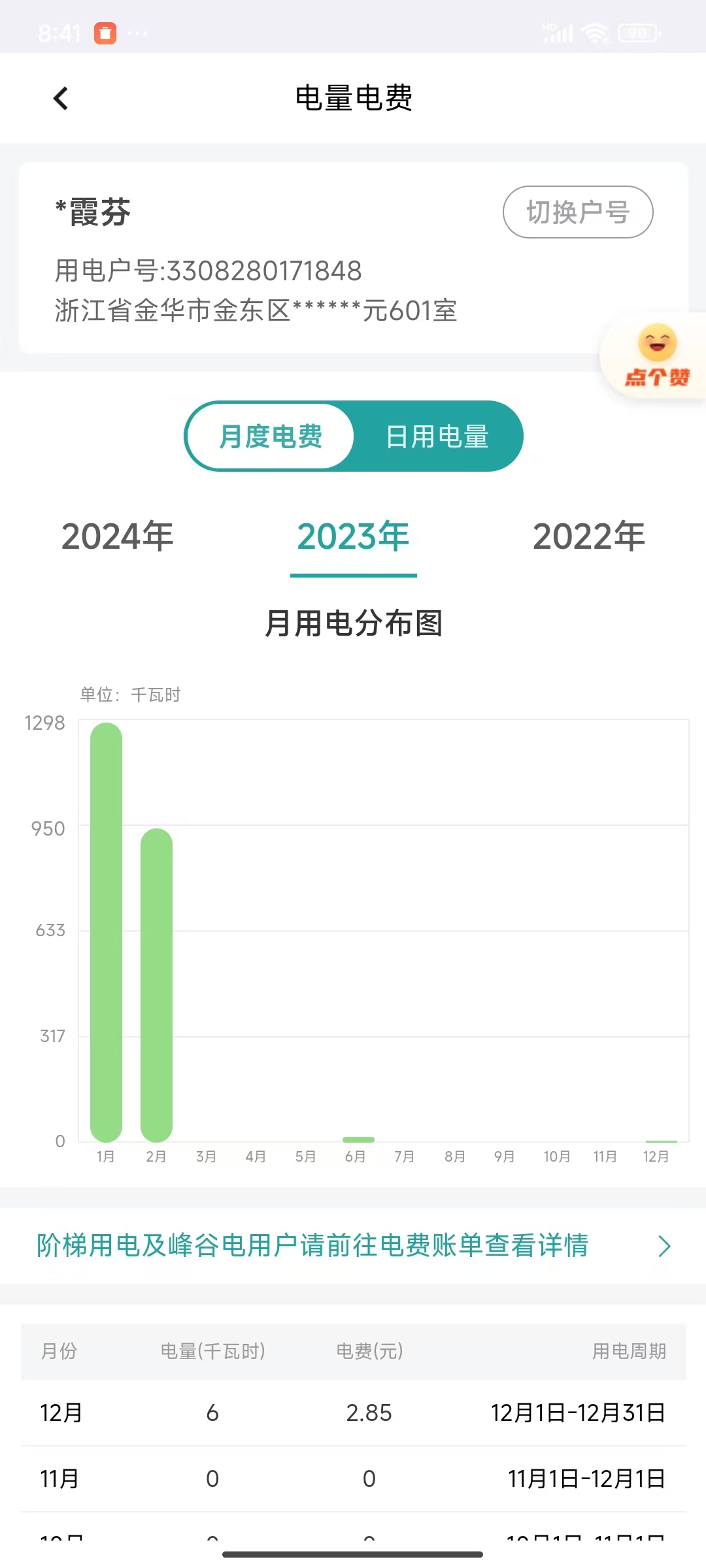706x1568 pixels.
Task: Select the 月度电费 segment
Action: pyautogui.click(x=271, y=436)
